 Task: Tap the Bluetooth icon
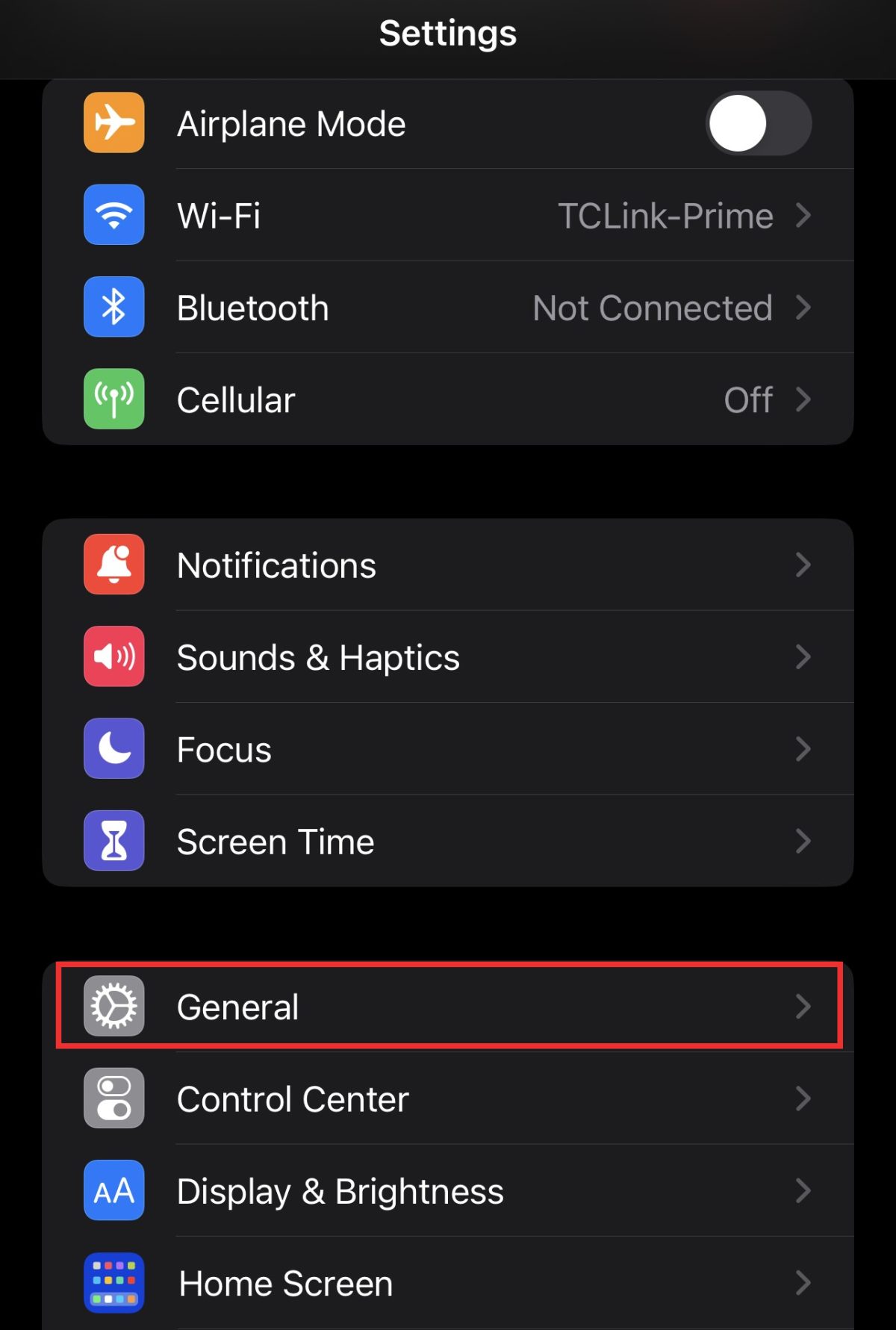click(113, 307)
